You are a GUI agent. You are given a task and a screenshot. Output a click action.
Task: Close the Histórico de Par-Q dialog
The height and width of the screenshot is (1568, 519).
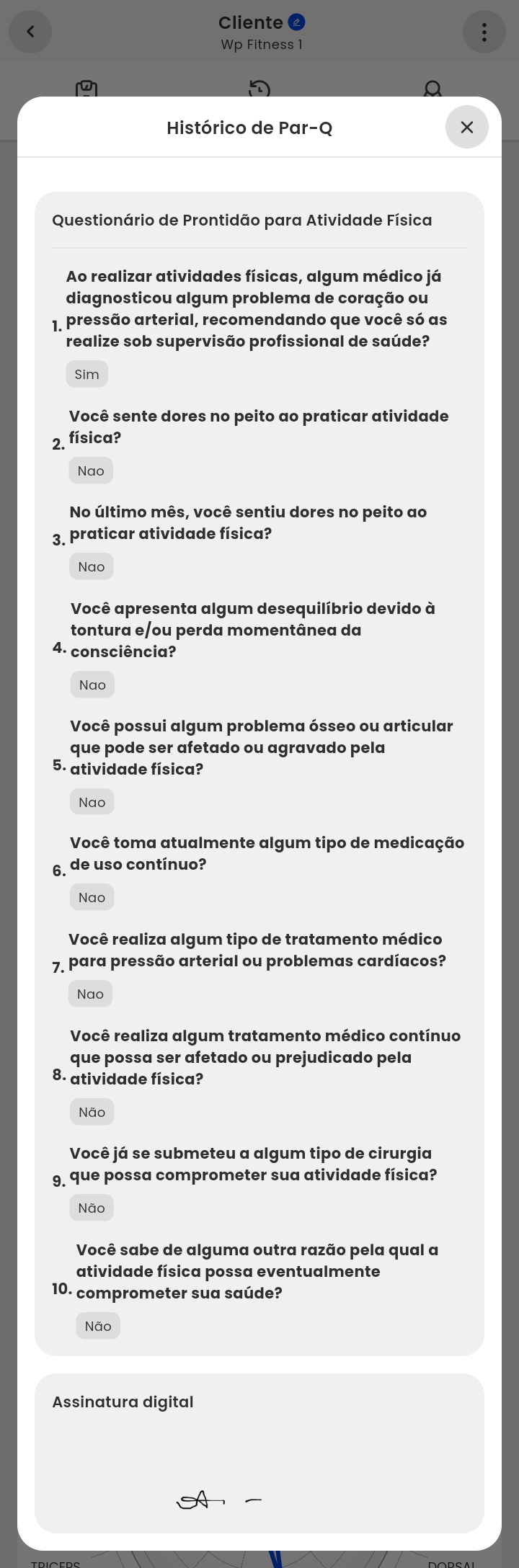466,127
